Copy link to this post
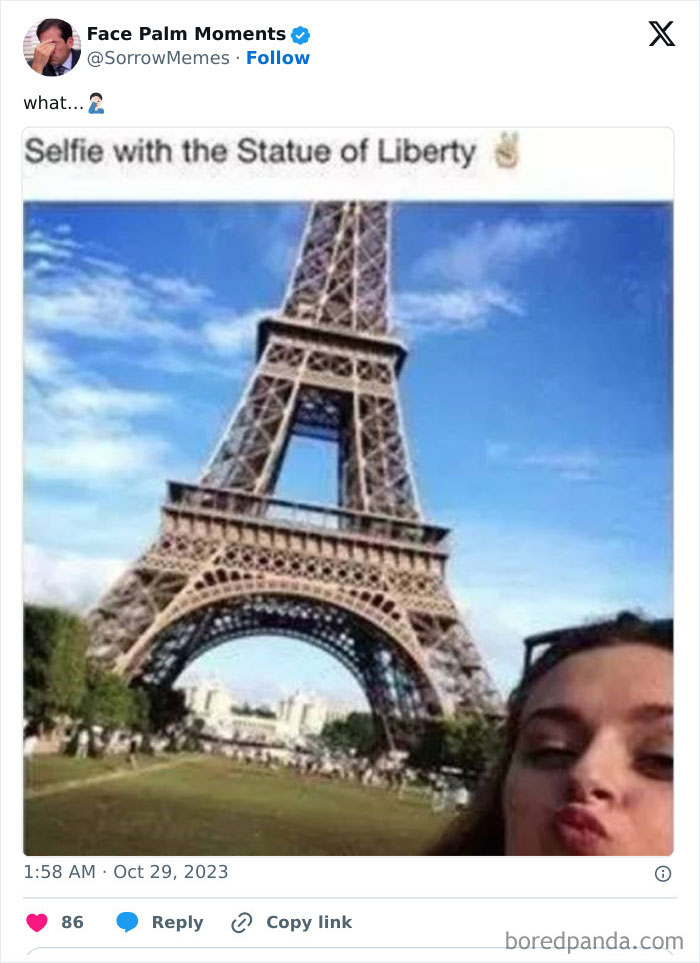This screenshot has height=963, width=700. 291,922
